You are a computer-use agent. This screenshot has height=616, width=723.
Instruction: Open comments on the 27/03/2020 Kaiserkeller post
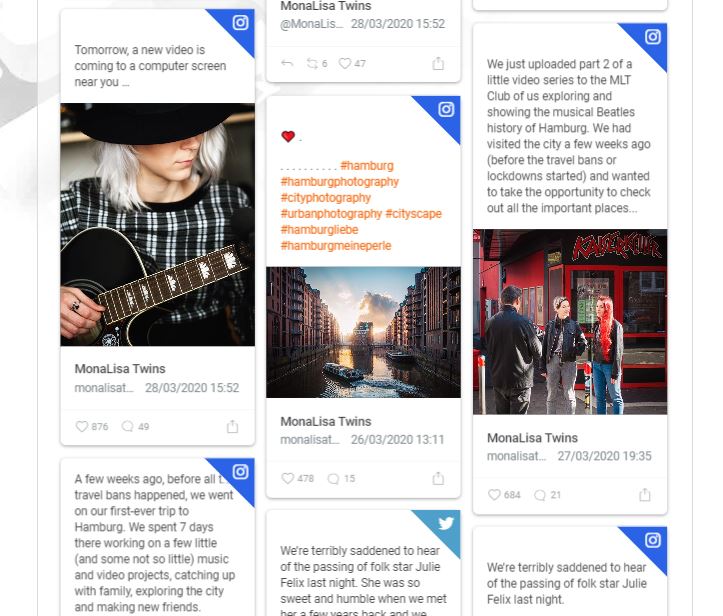(x=540, y=495)
